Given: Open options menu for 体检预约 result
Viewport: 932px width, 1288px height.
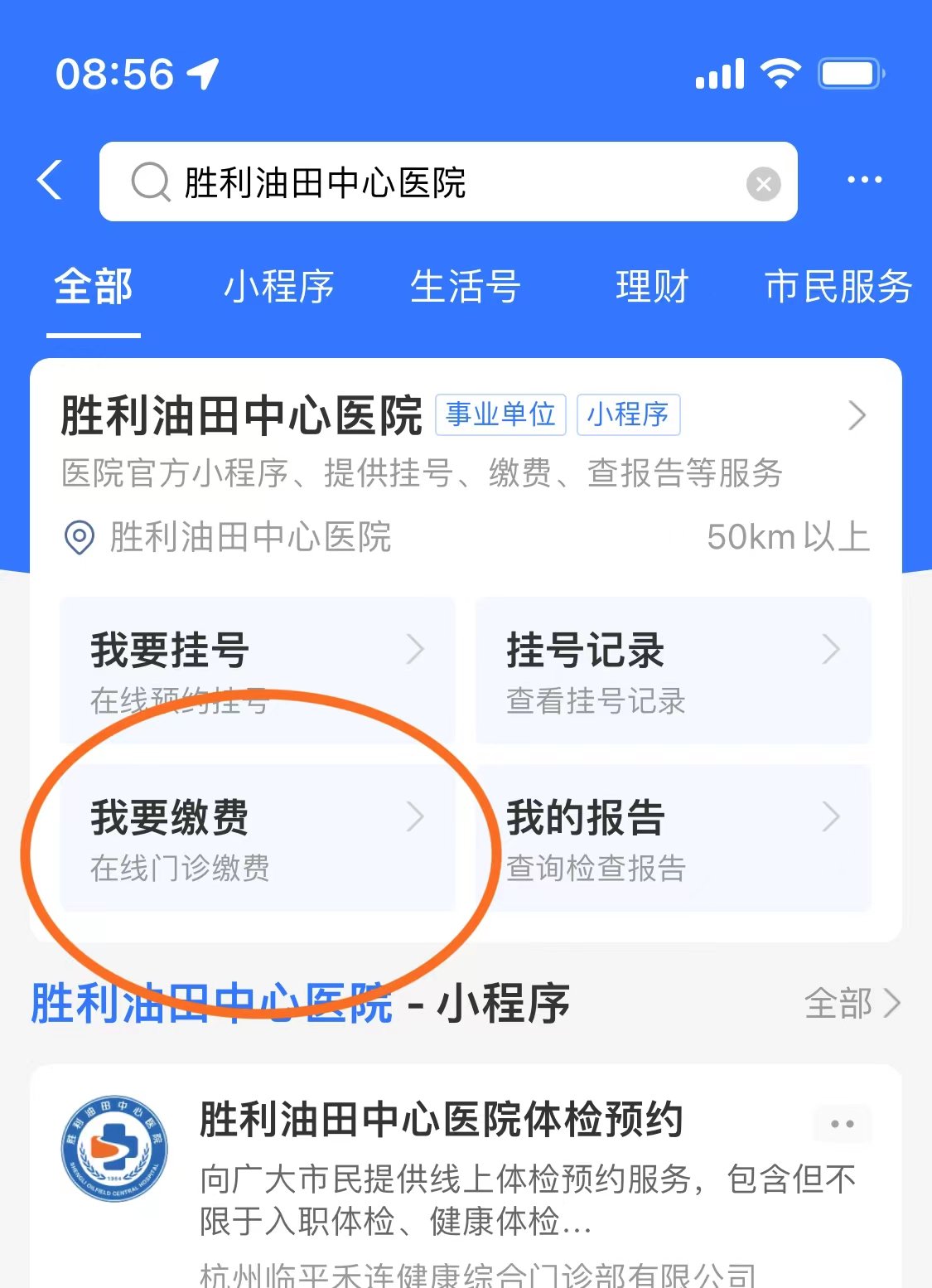Looking at the screenshot, I should [842, 1124].
